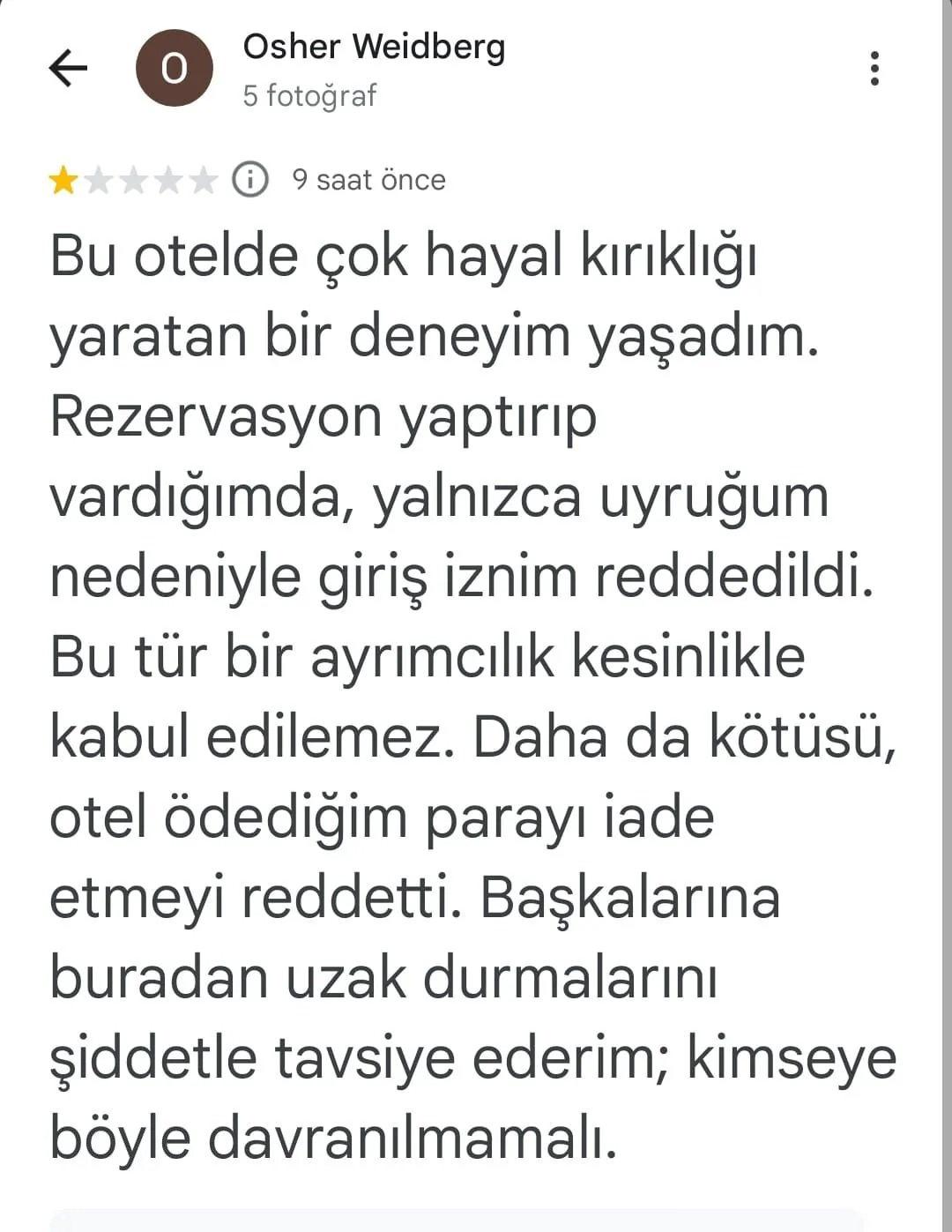Tap the info icon next to rating
The height and width of the screenshot is (1232, 952).
point(250,180)
